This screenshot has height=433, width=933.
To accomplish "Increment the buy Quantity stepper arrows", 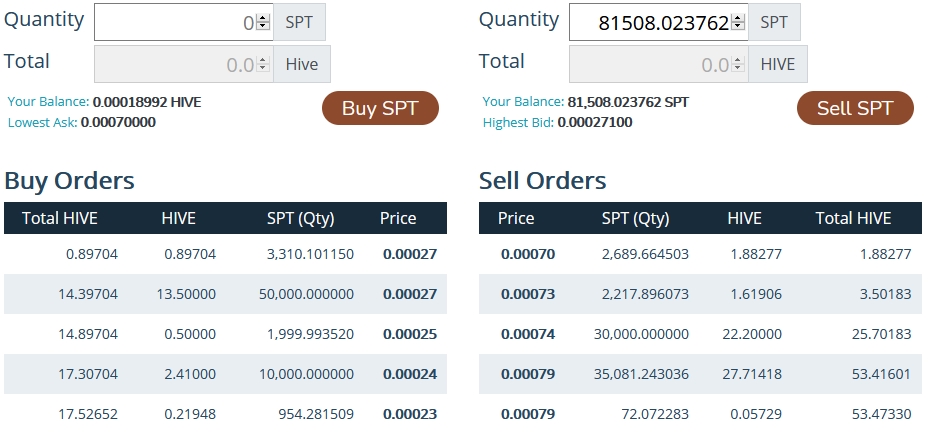I will 263,19.
